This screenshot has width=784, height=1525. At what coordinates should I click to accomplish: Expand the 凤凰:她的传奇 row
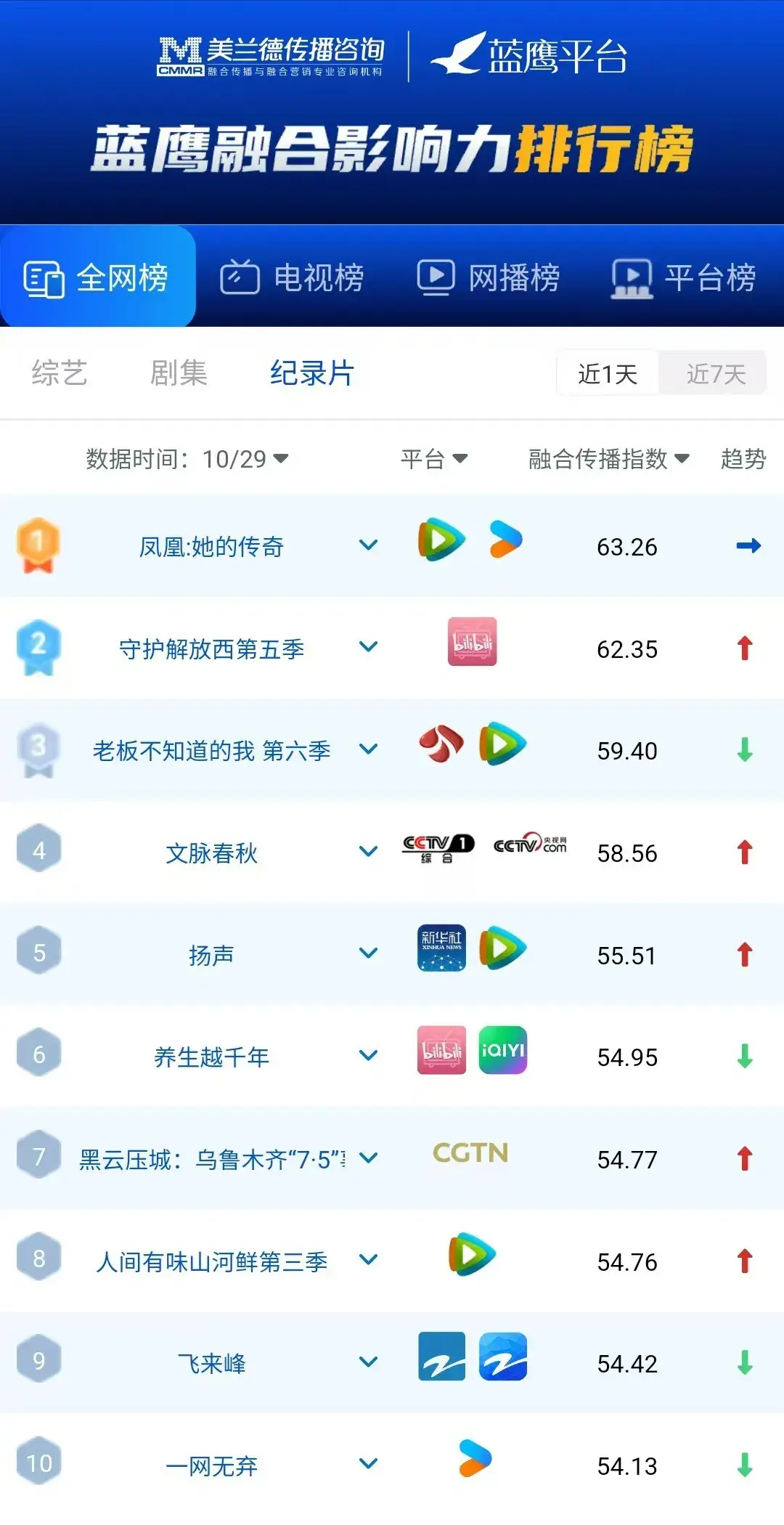click(x=369, y=545)
